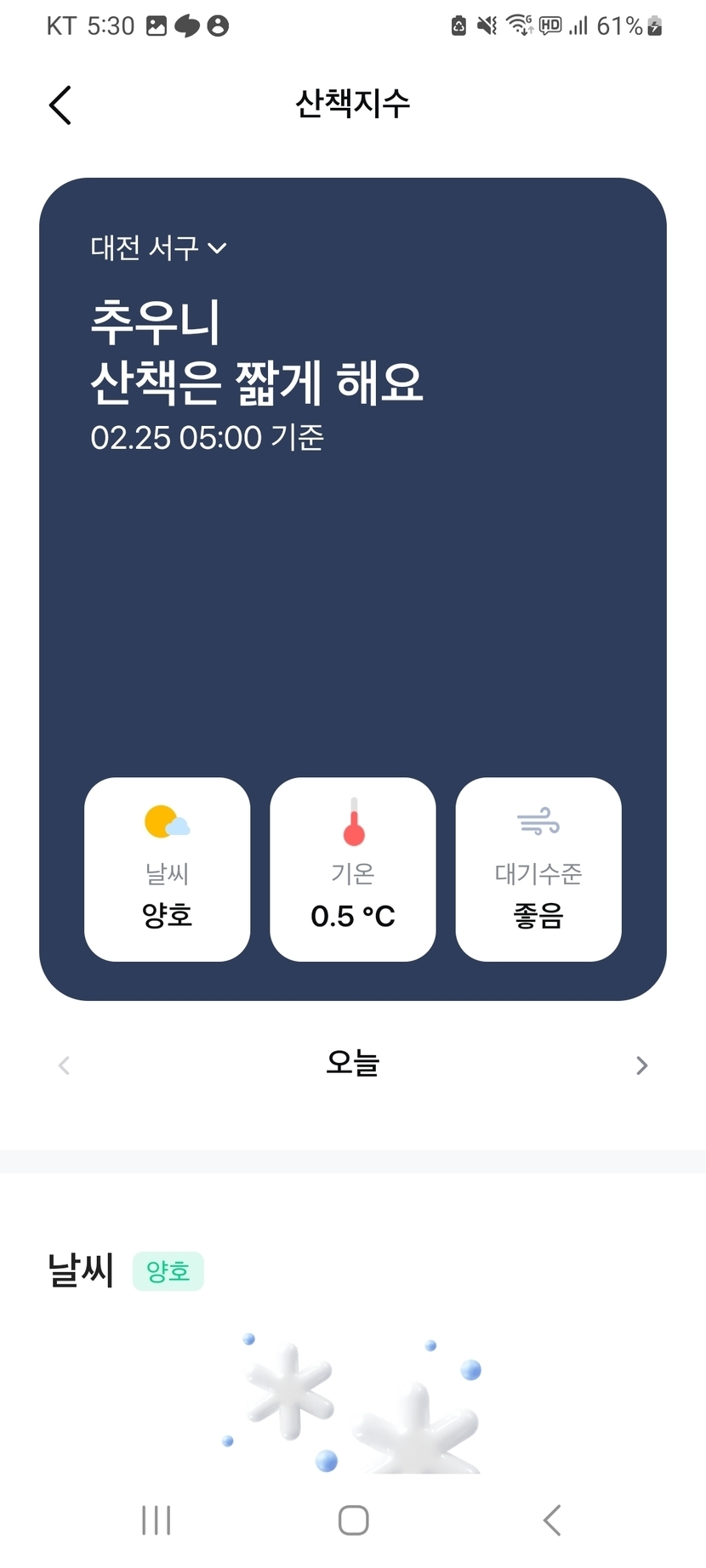
Task: Go back from the 산책지수 screen
Action: tap(60, 105)
